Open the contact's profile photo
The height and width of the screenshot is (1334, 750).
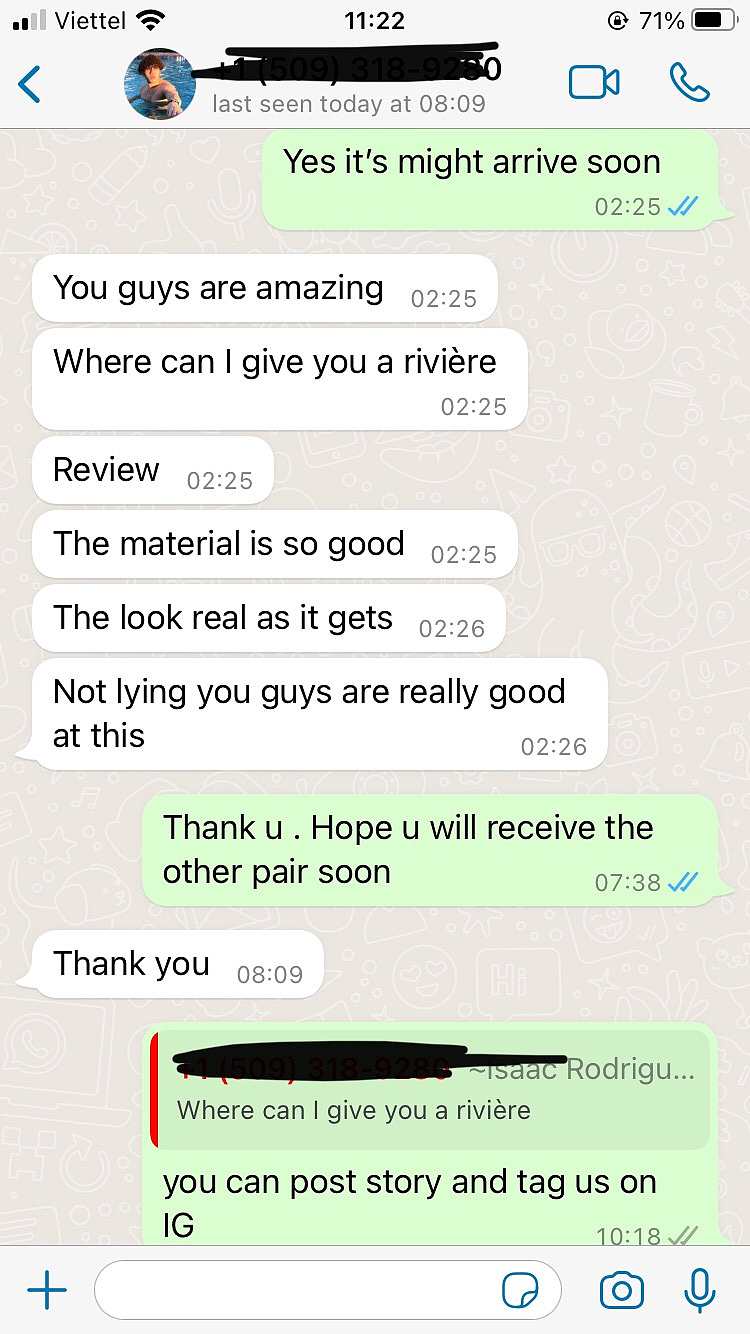point(159,84)
